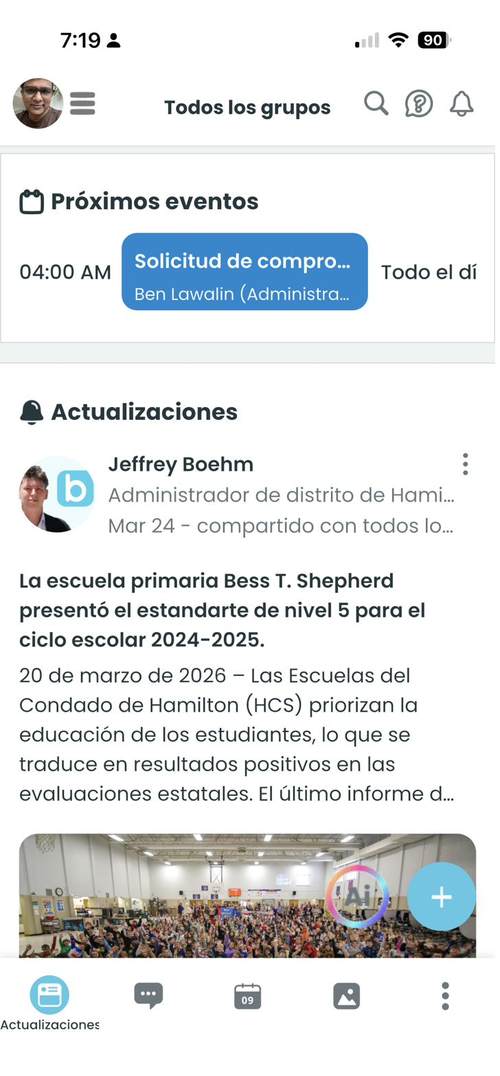This screenshot has width=500, height=1076.
Task: Open the Solicitud de compro... event card
Action: [245, 272]
